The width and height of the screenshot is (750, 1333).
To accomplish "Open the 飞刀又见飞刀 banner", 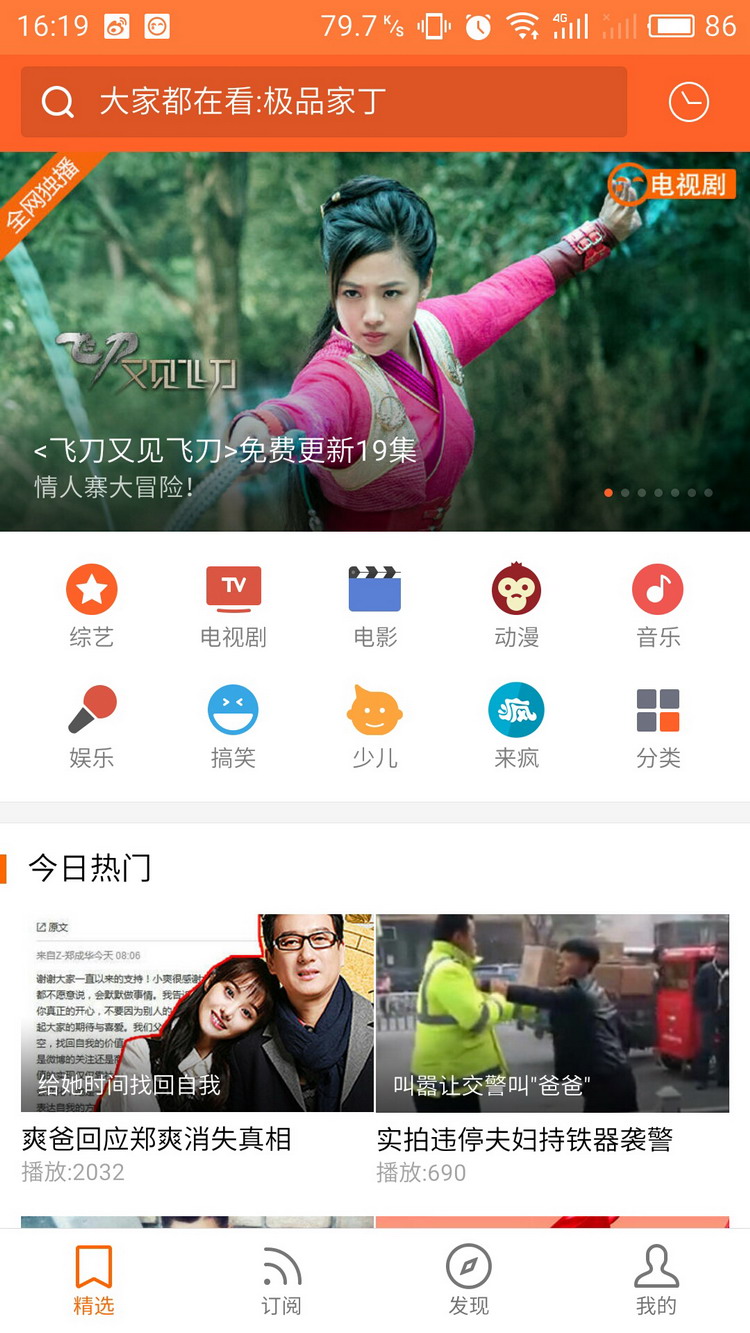I will coord(375,340).
